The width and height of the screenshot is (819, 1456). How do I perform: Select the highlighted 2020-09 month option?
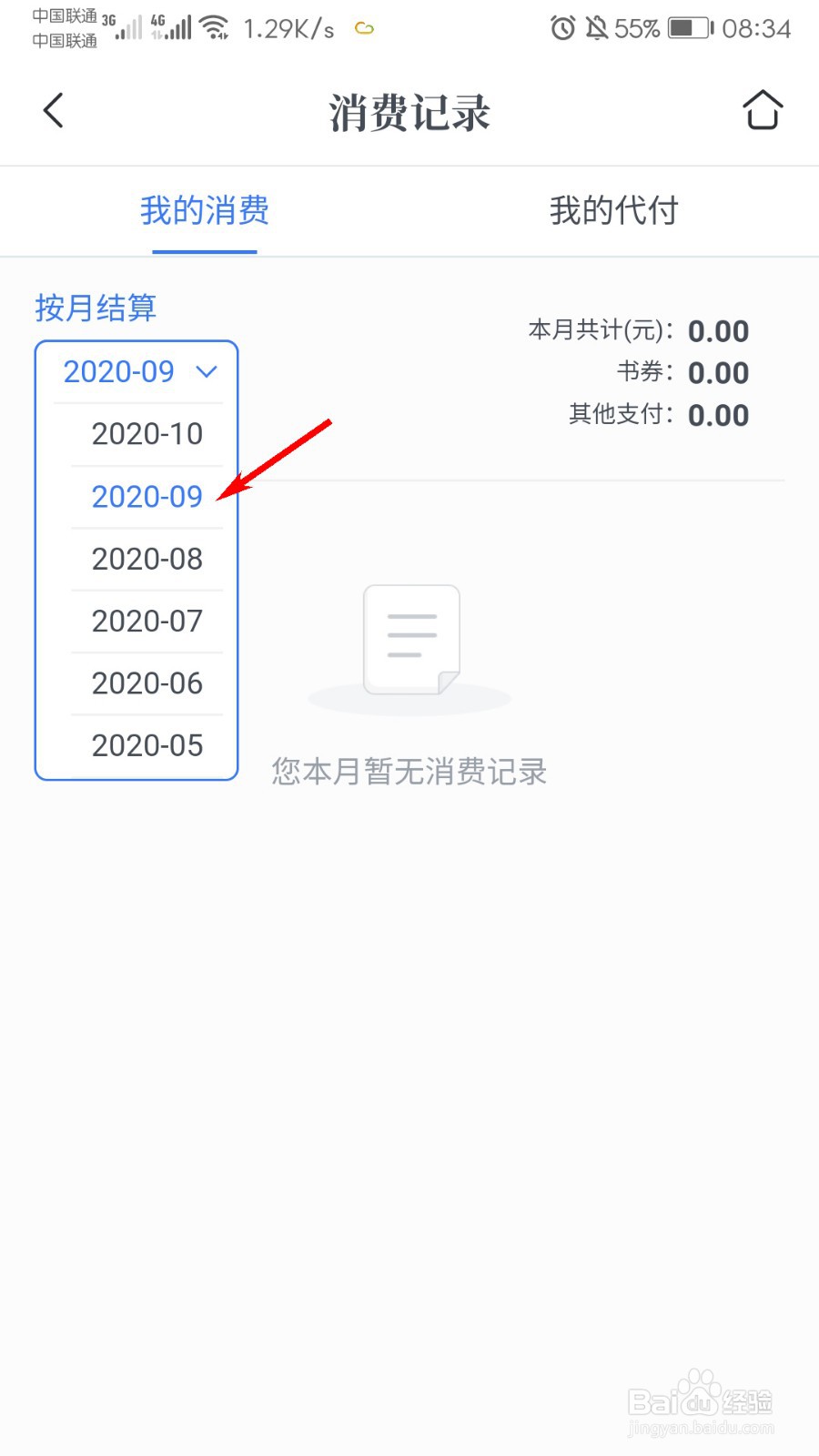(x=147, y=497)
